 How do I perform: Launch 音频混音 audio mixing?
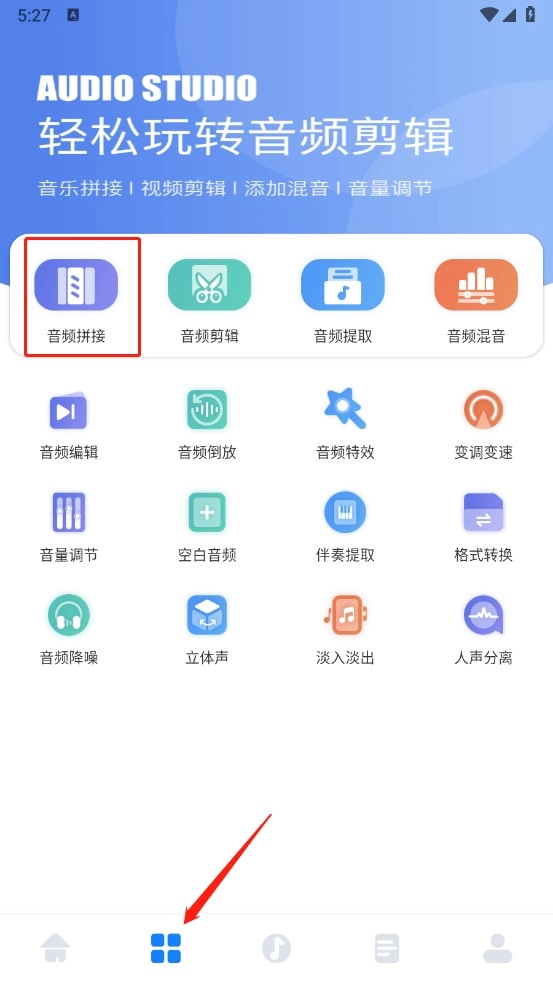pos(476,300)
